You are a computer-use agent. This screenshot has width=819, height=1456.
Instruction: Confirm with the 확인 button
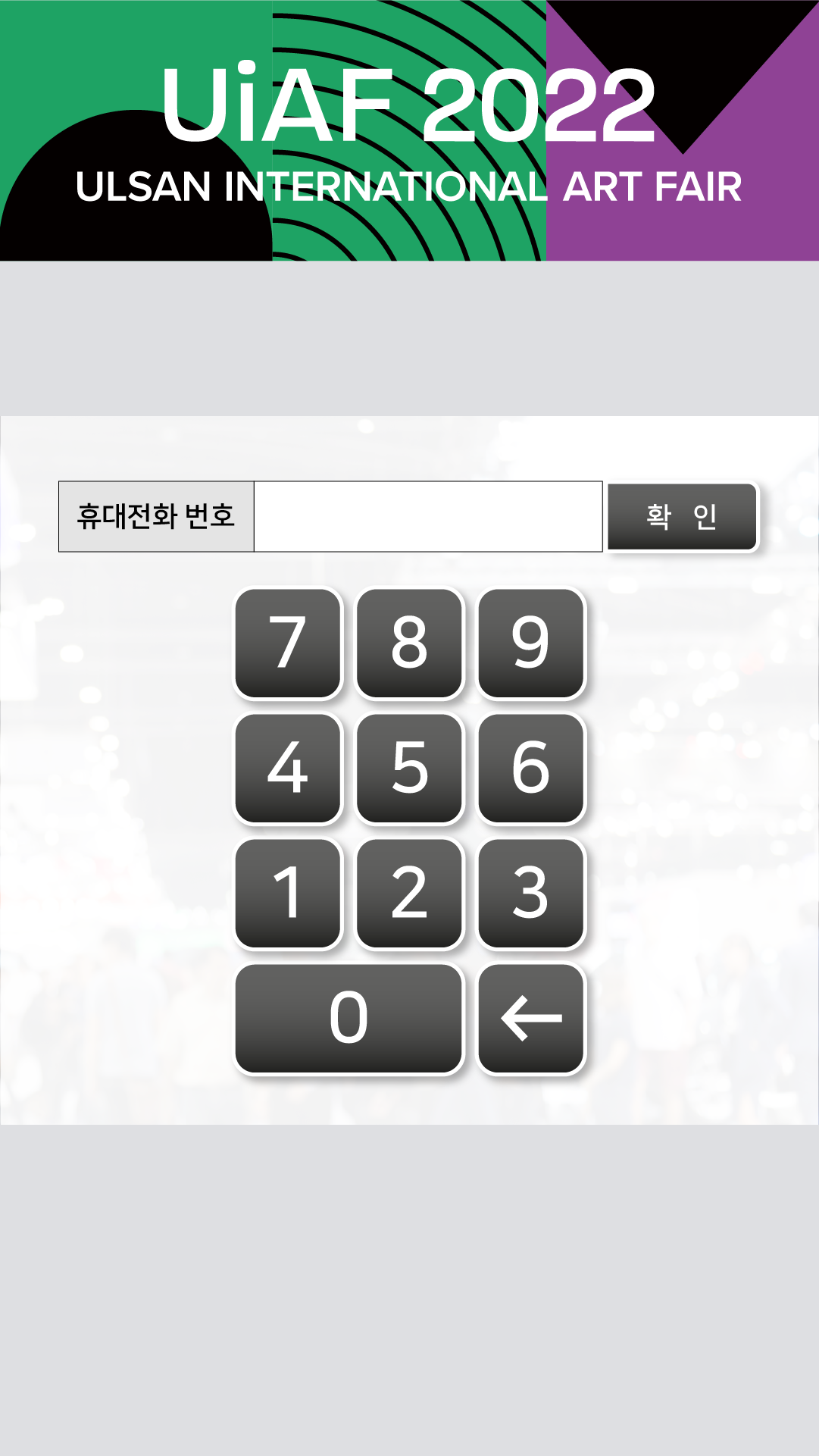tap(682, 516)
